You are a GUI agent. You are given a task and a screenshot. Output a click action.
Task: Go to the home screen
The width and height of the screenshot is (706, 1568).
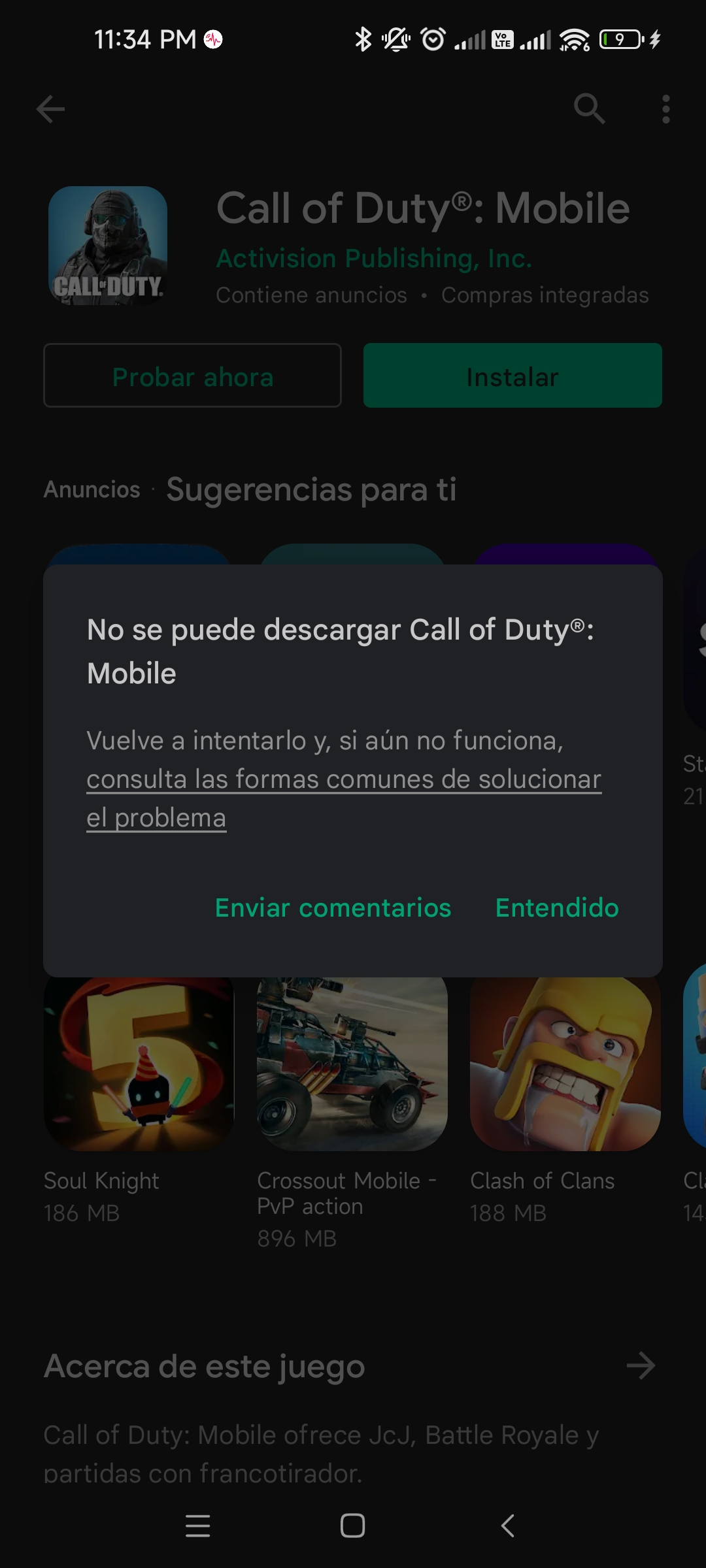pos(353,1526)
